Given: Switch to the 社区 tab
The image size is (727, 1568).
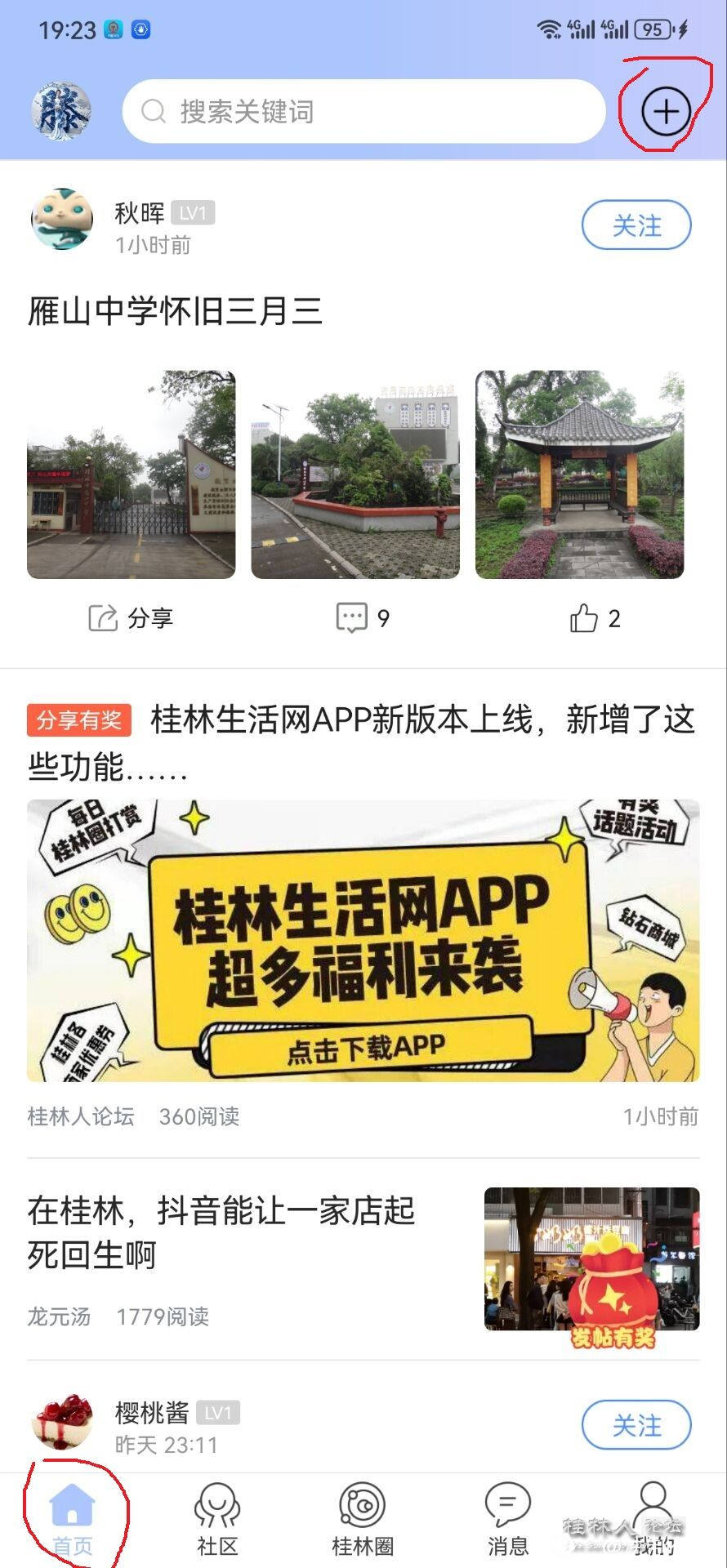Looking at the screenshot, I should (217, 1519).
